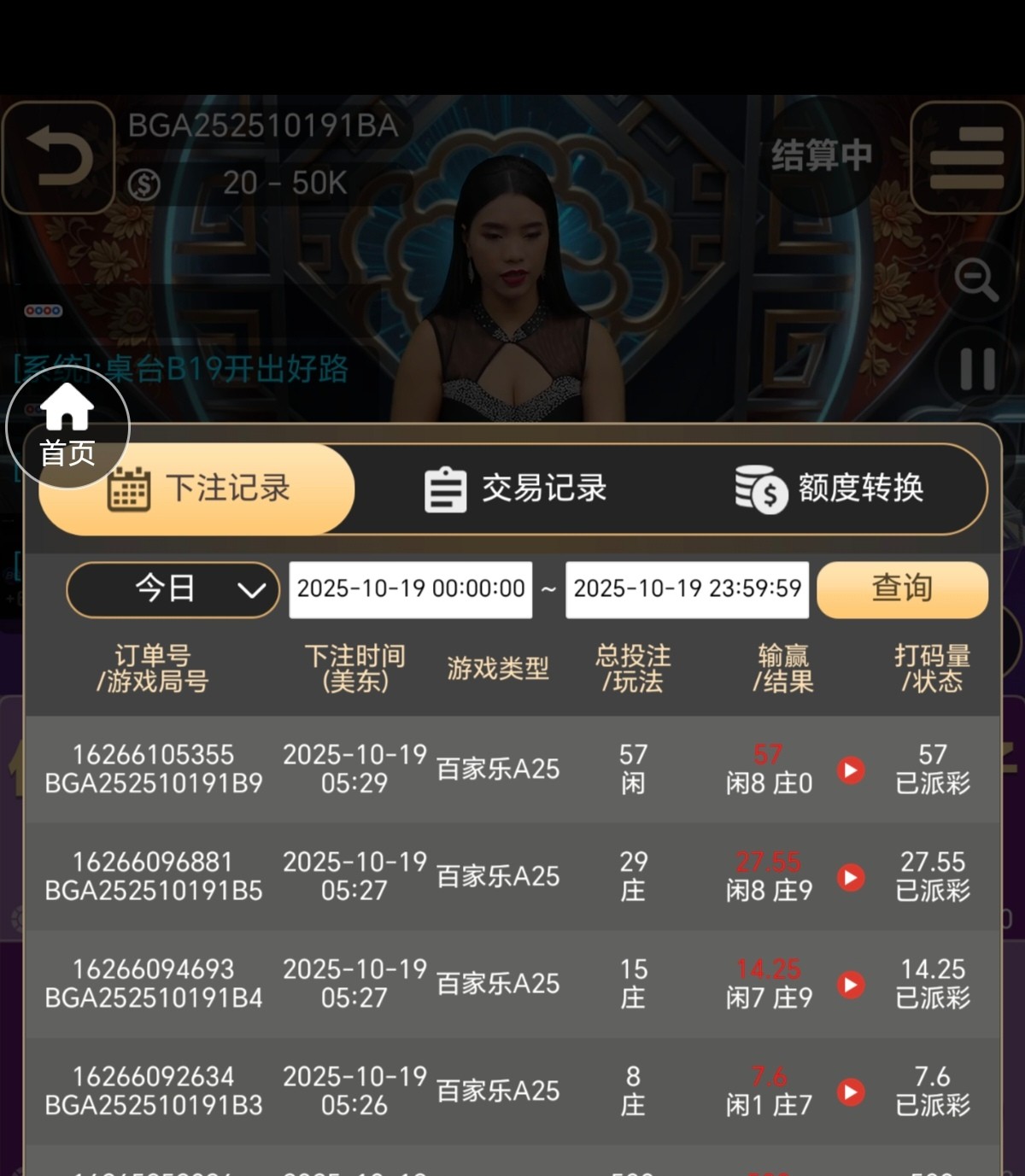1025x1176 pixels.
Task: Tap the zoom out magnifier icon
Action: [x=975, y=279]
